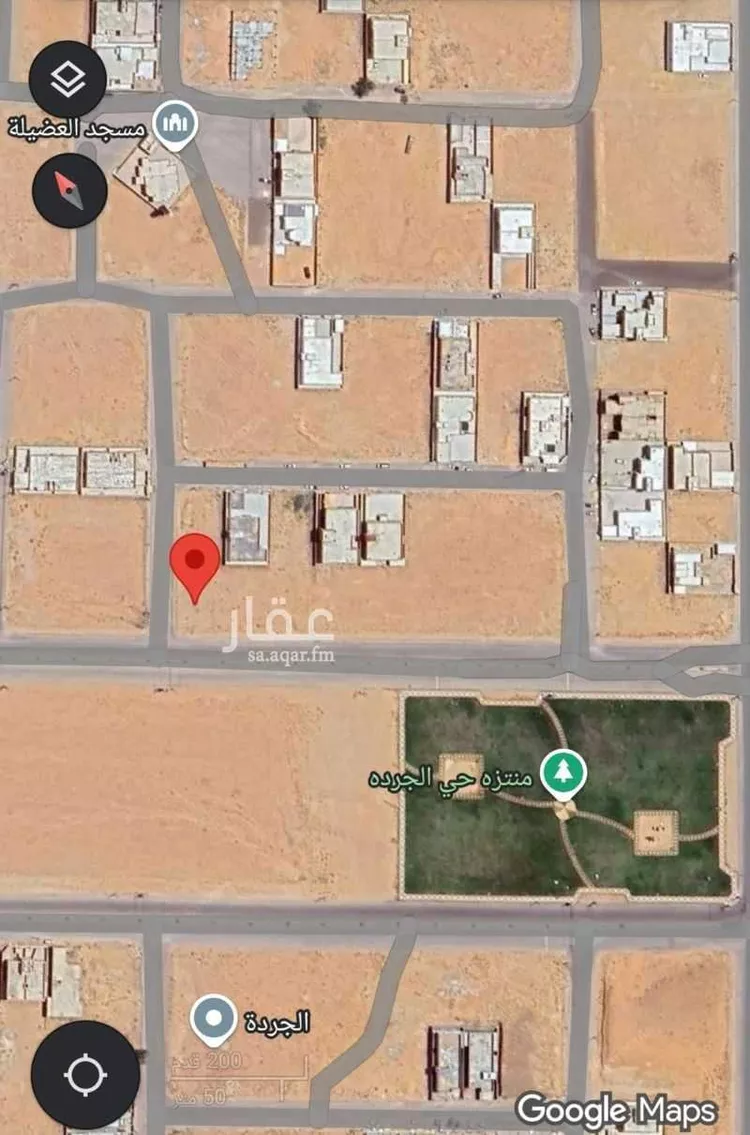Open the مسجد العضيلة mosque marker
The height and width of the screenshot is (1135, 750).
pos(180,125)
